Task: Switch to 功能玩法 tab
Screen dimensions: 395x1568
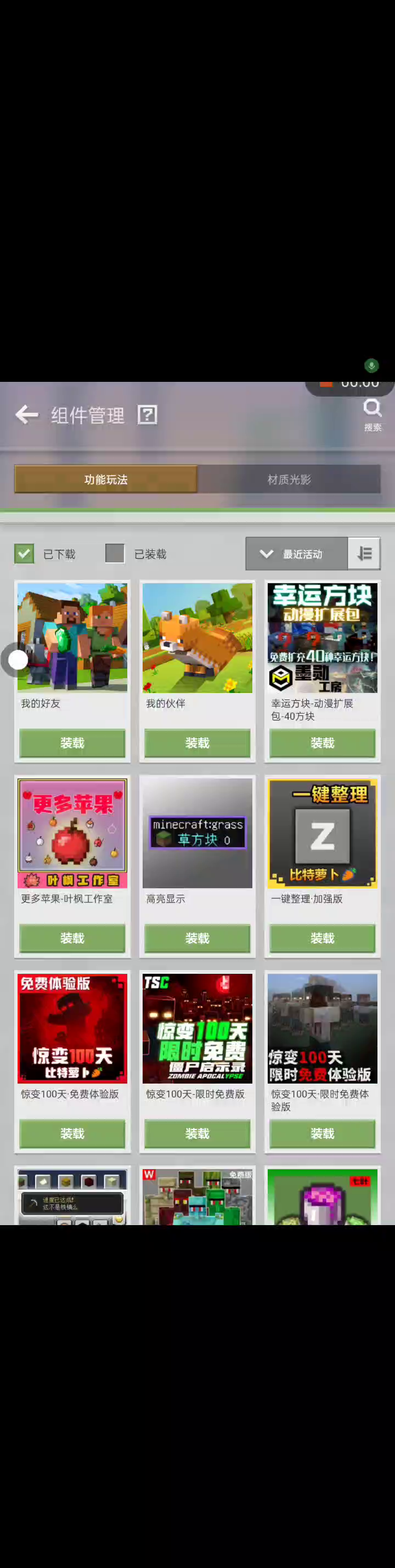Action: (106, 479)
